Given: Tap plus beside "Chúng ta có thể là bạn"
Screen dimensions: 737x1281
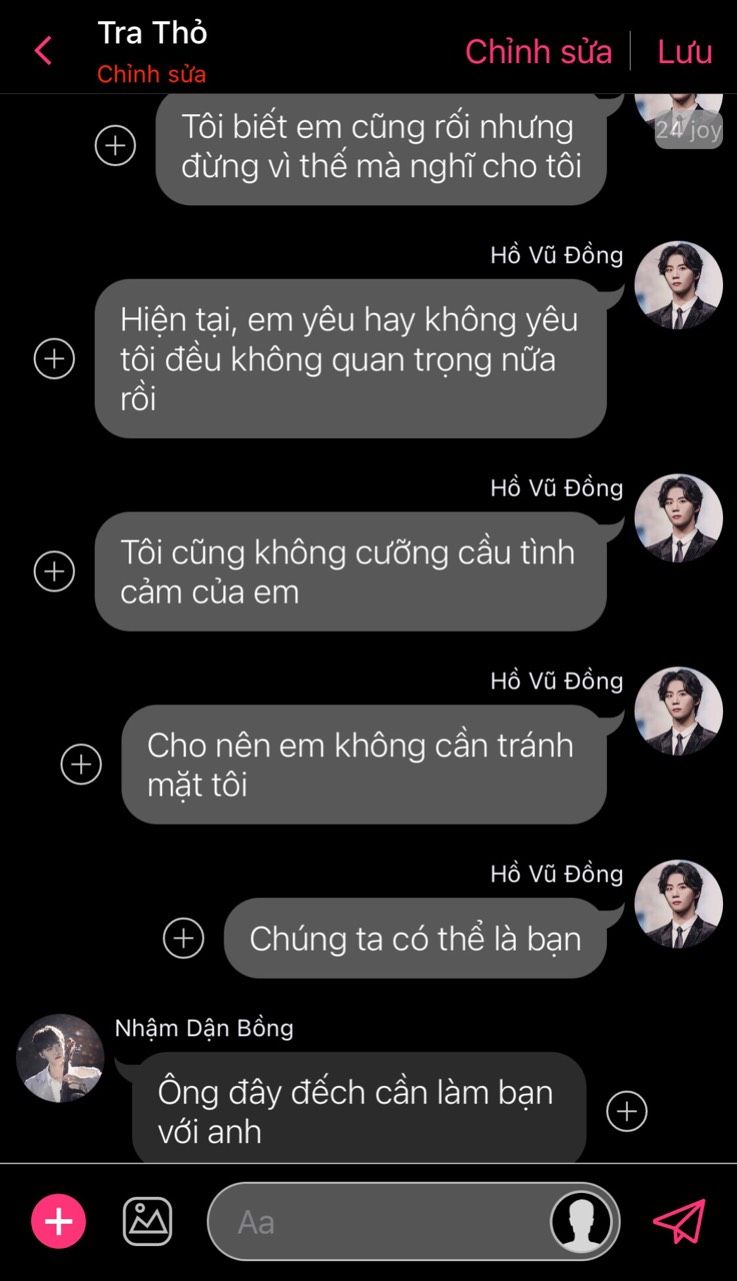Looking at the screenshot, I should 183,938.
